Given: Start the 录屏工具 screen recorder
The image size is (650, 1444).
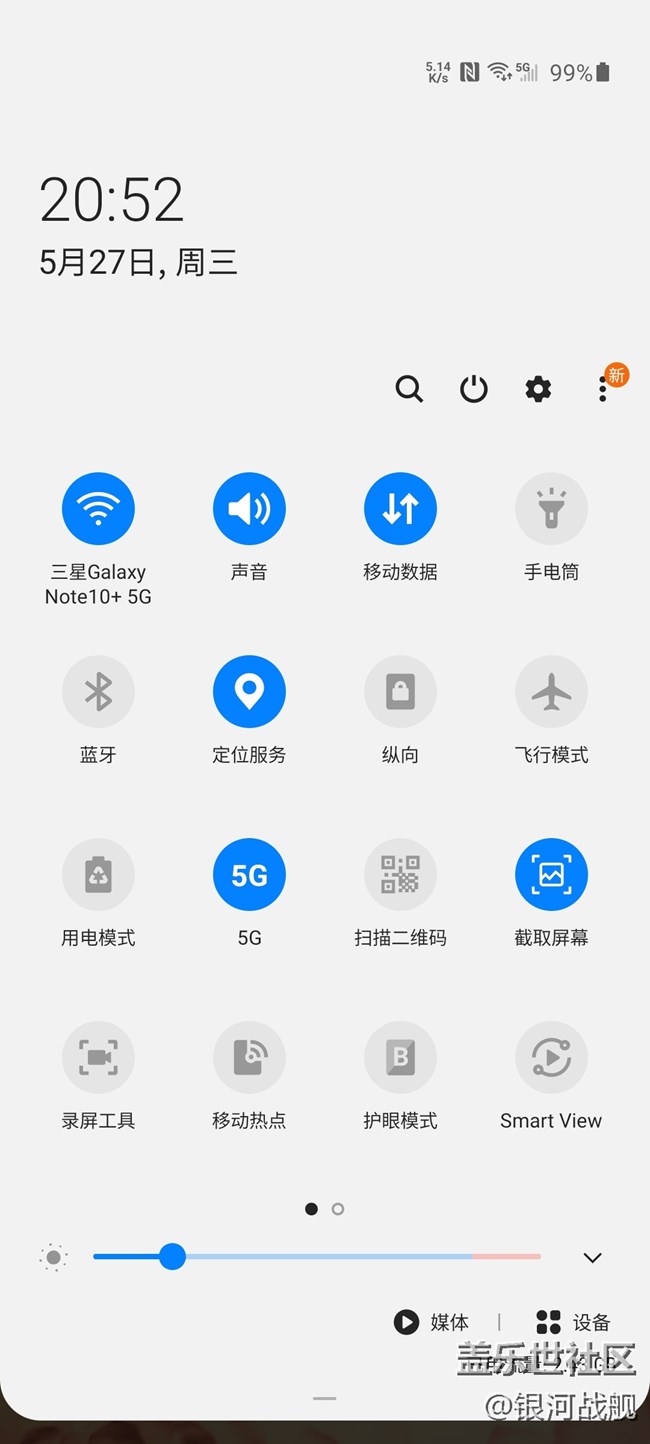Looking at the screenshot, I should (98, 1058).
